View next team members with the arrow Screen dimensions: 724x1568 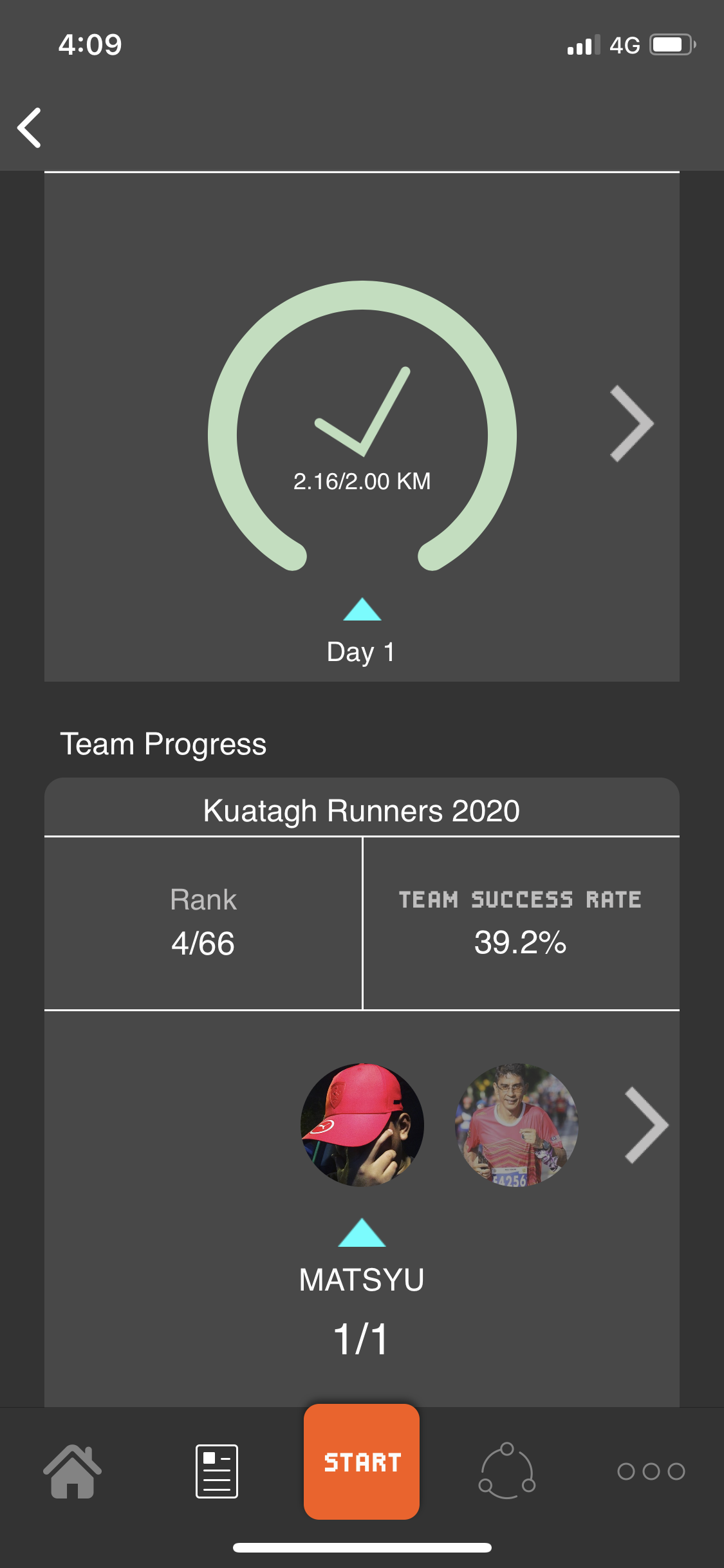click(x=646, y=1125)
